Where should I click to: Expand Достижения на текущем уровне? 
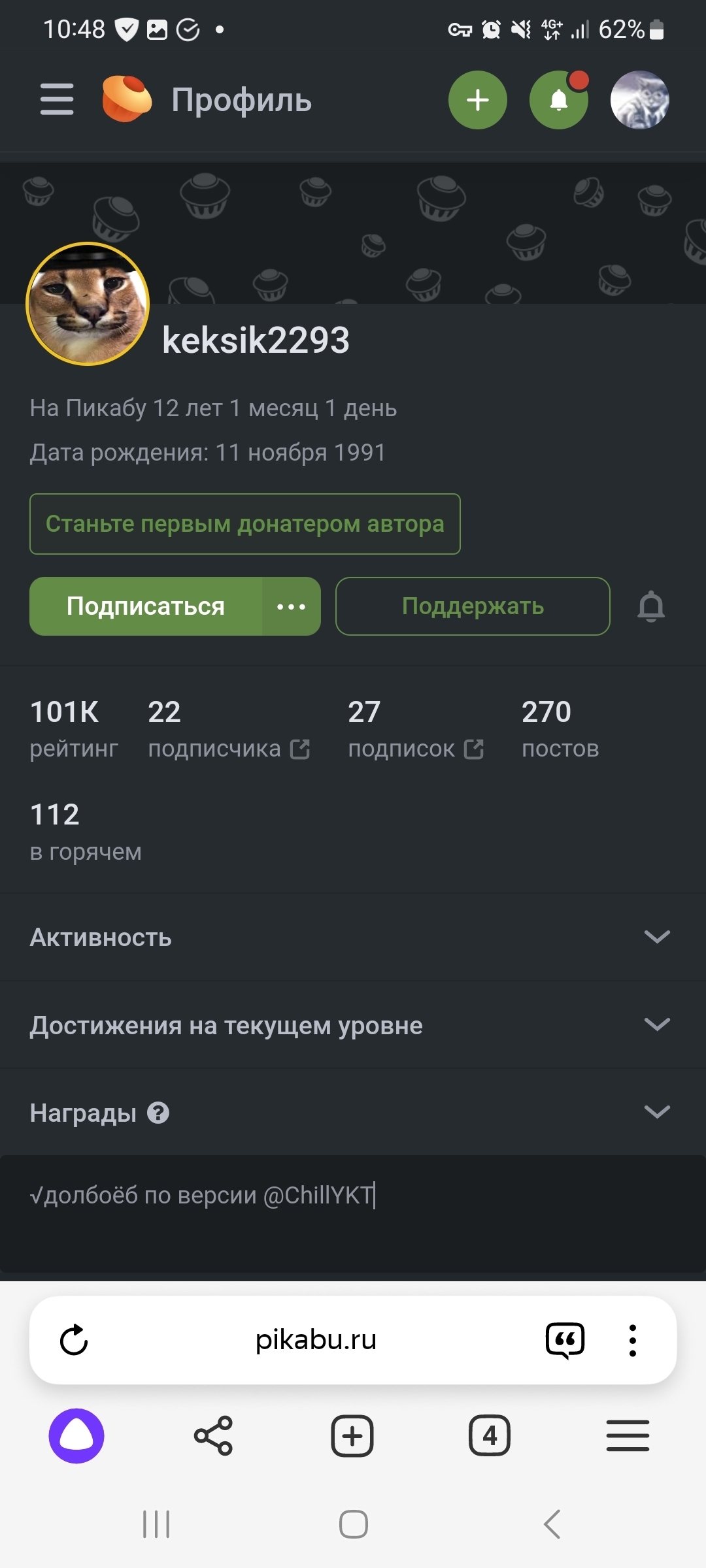pyautogui.click(x=353, y=1024)
